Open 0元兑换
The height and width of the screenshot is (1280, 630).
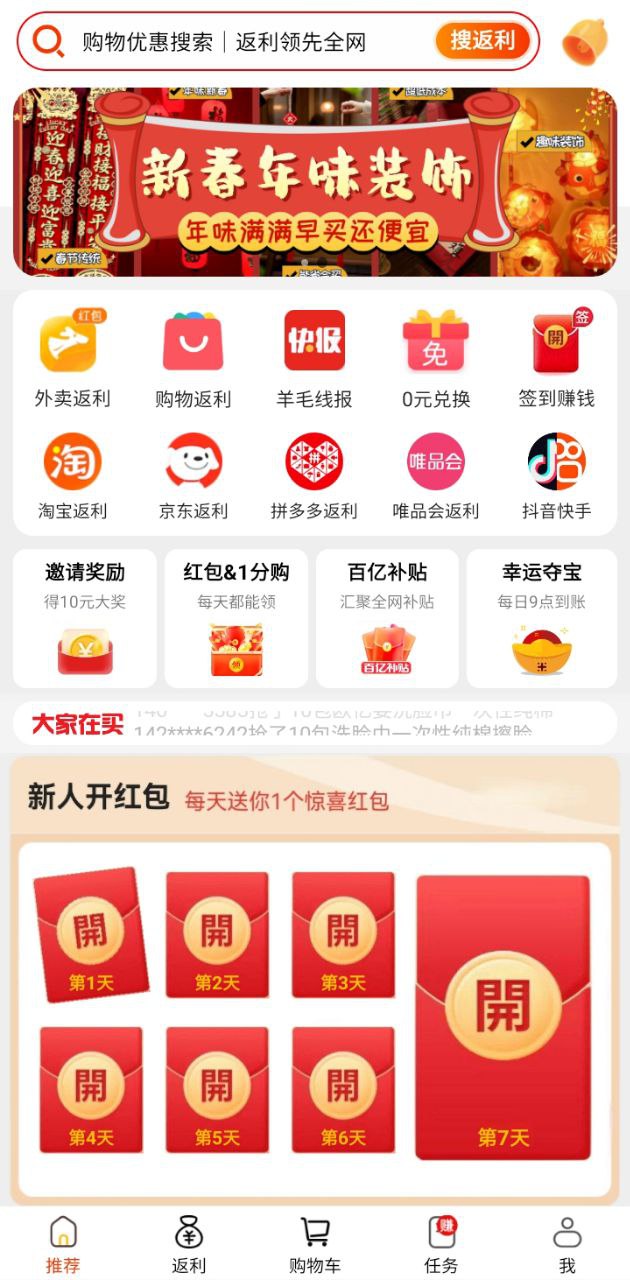pos(436,359)
